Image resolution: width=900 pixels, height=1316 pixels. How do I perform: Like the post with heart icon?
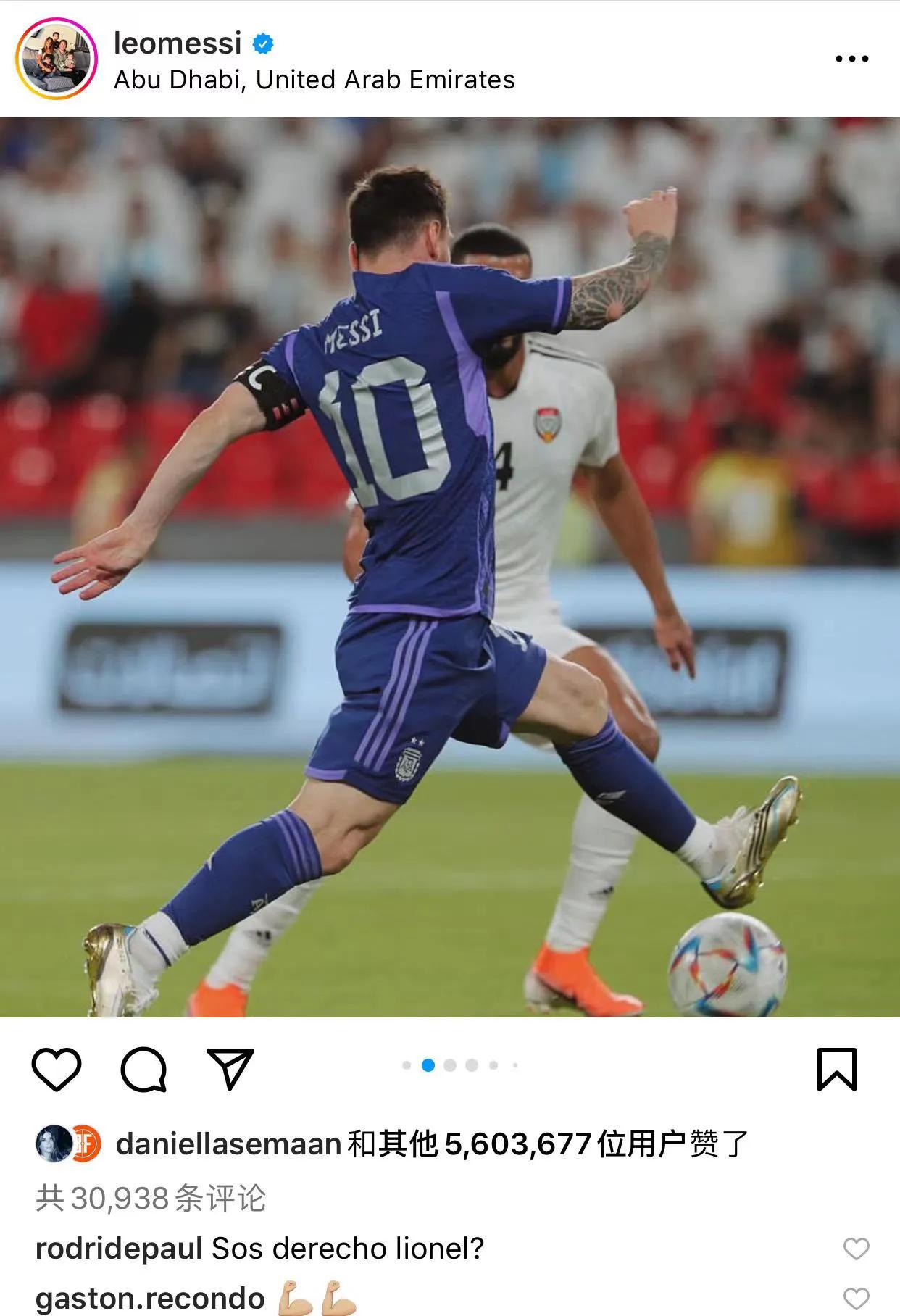coord(57,1069)
